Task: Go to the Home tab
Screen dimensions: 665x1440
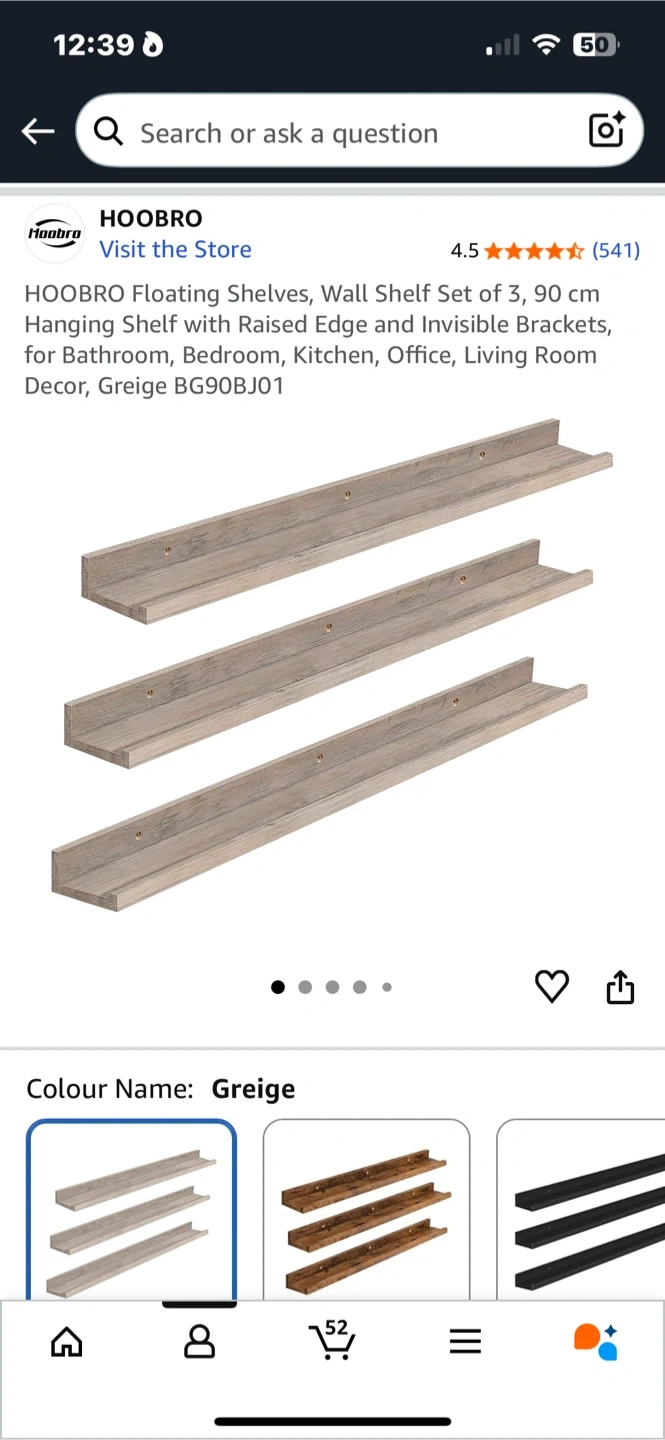Action: pos(67,1342)
